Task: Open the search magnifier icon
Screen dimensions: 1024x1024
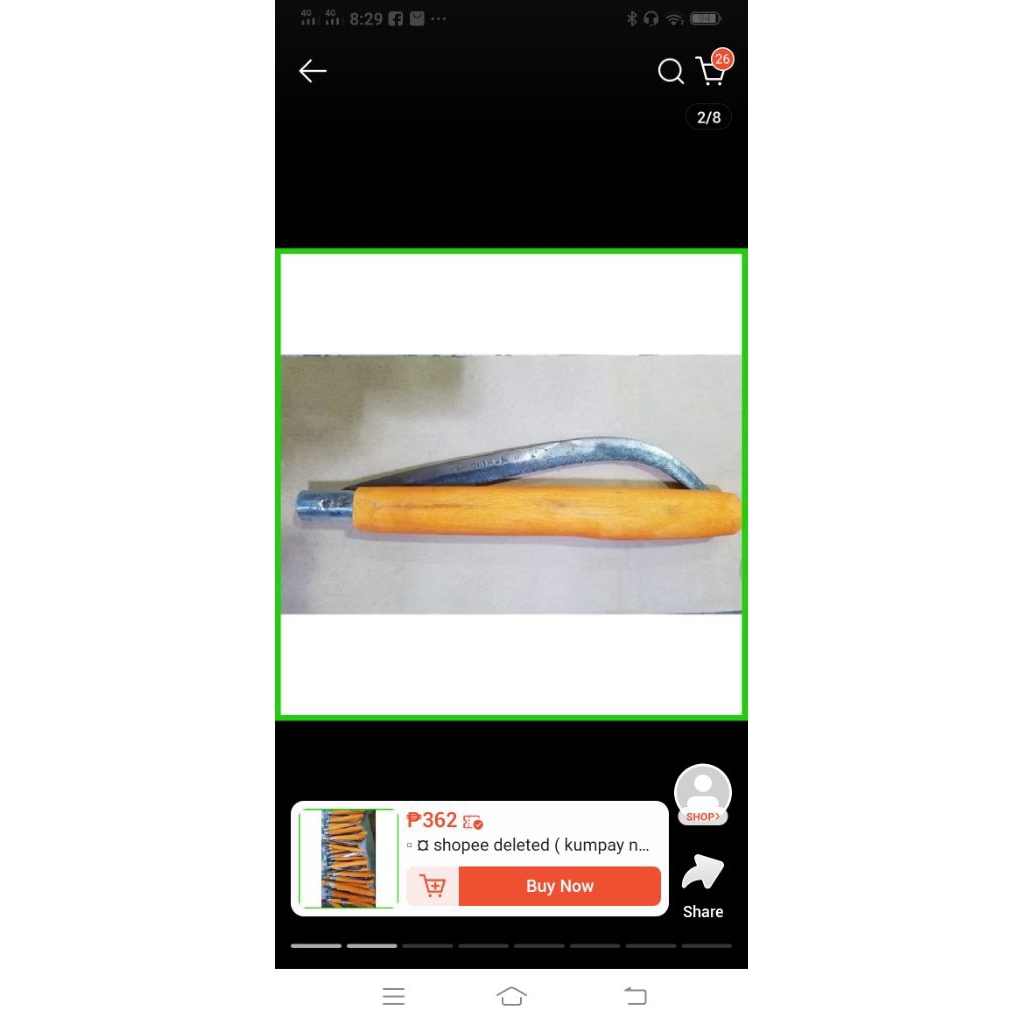Action: point(670,71)
